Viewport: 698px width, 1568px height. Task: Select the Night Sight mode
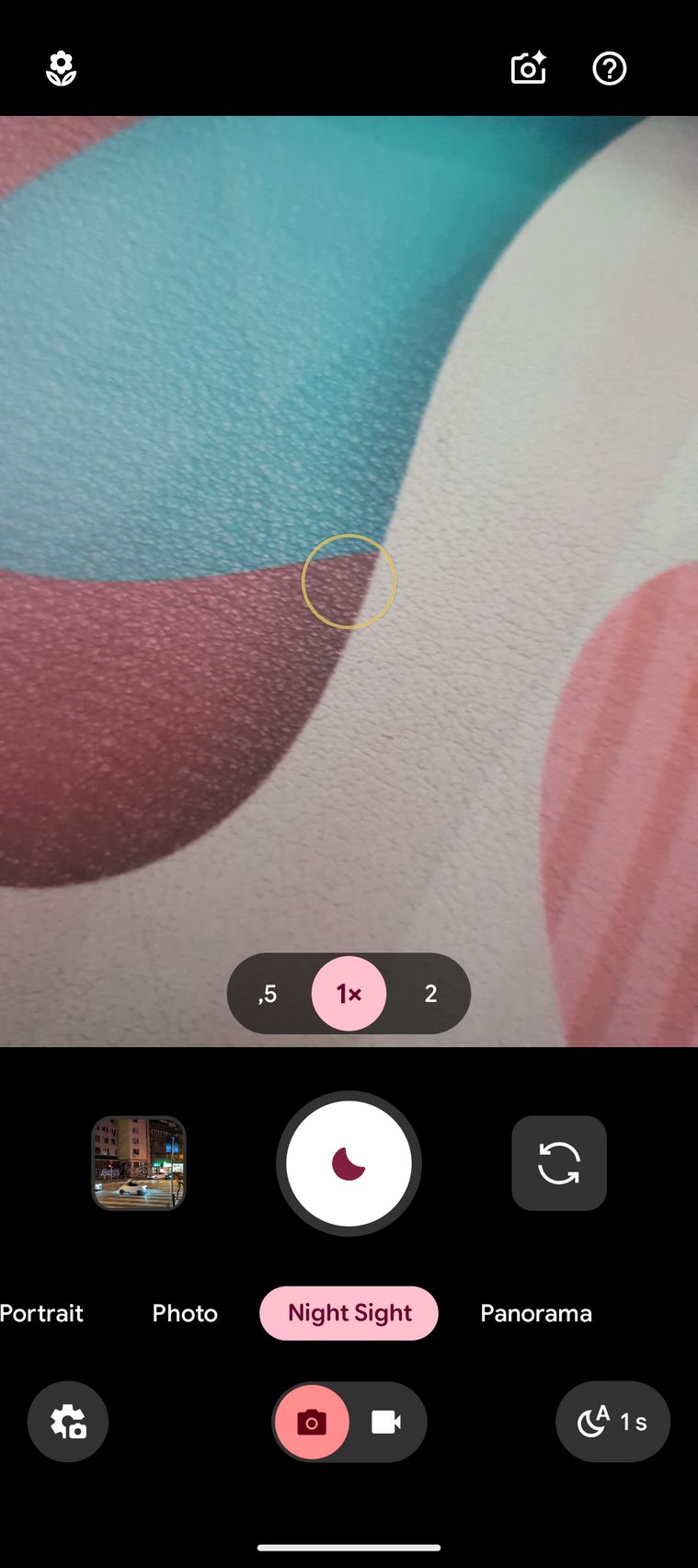click(349, 1313)
